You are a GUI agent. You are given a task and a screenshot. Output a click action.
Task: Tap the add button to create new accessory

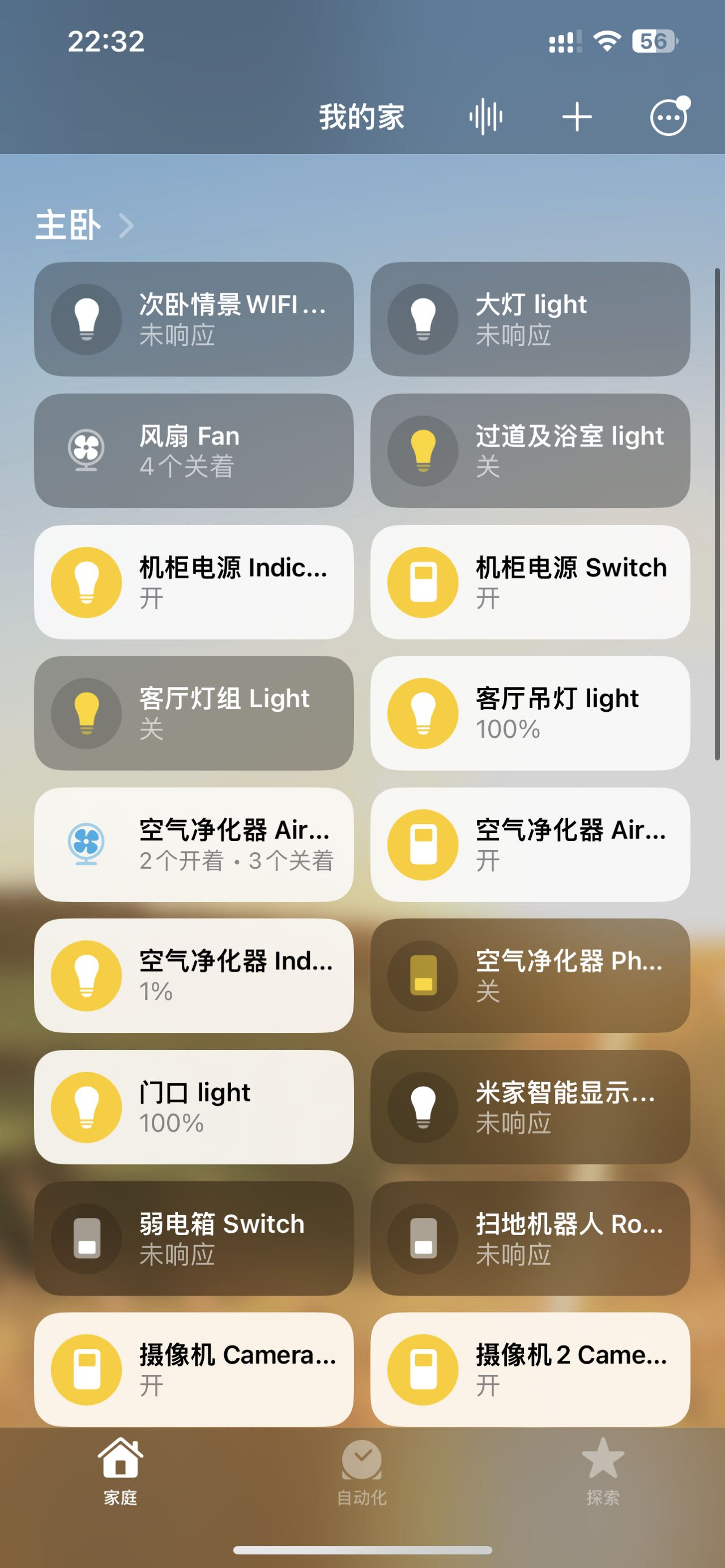577,117
